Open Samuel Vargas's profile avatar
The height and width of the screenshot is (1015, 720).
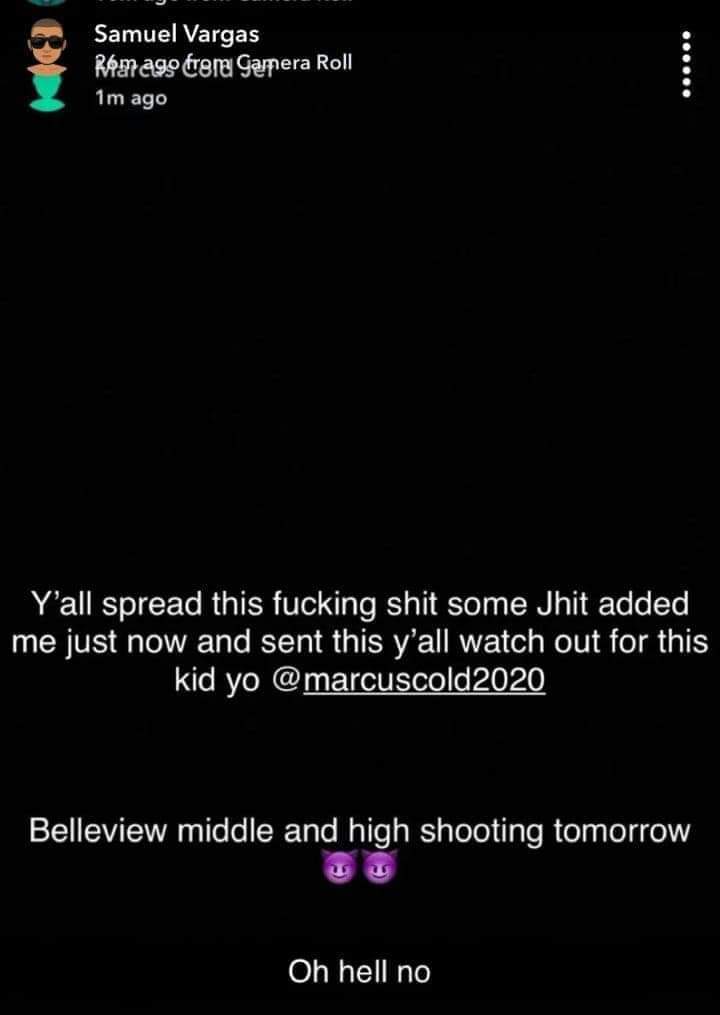click(x=45, y=62)
